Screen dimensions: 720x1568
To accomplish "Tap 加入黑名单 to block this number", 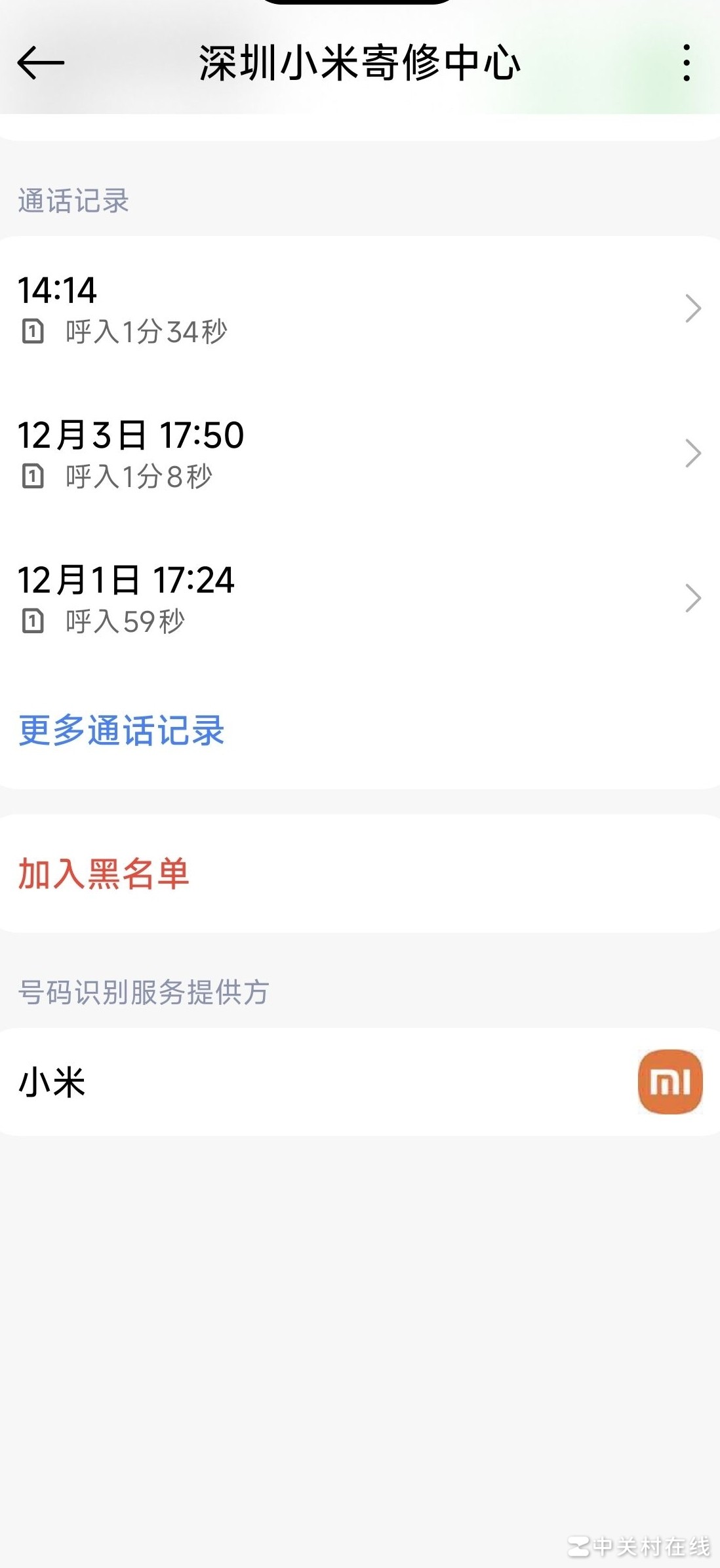I will pos(104,874).
